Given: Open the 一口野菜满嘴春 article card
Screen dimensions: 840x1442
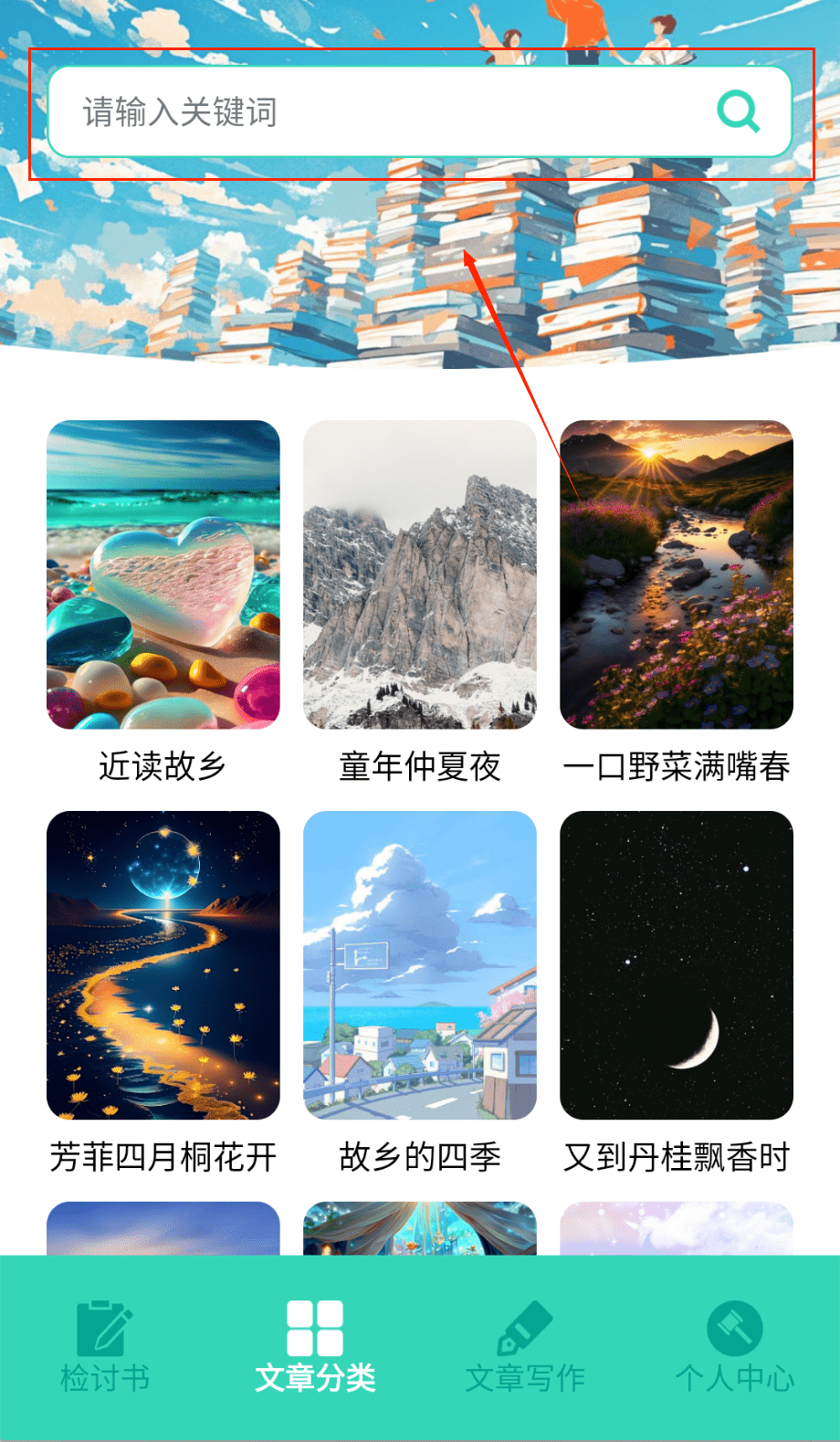Looking at the screenshot, I should 677,575.
